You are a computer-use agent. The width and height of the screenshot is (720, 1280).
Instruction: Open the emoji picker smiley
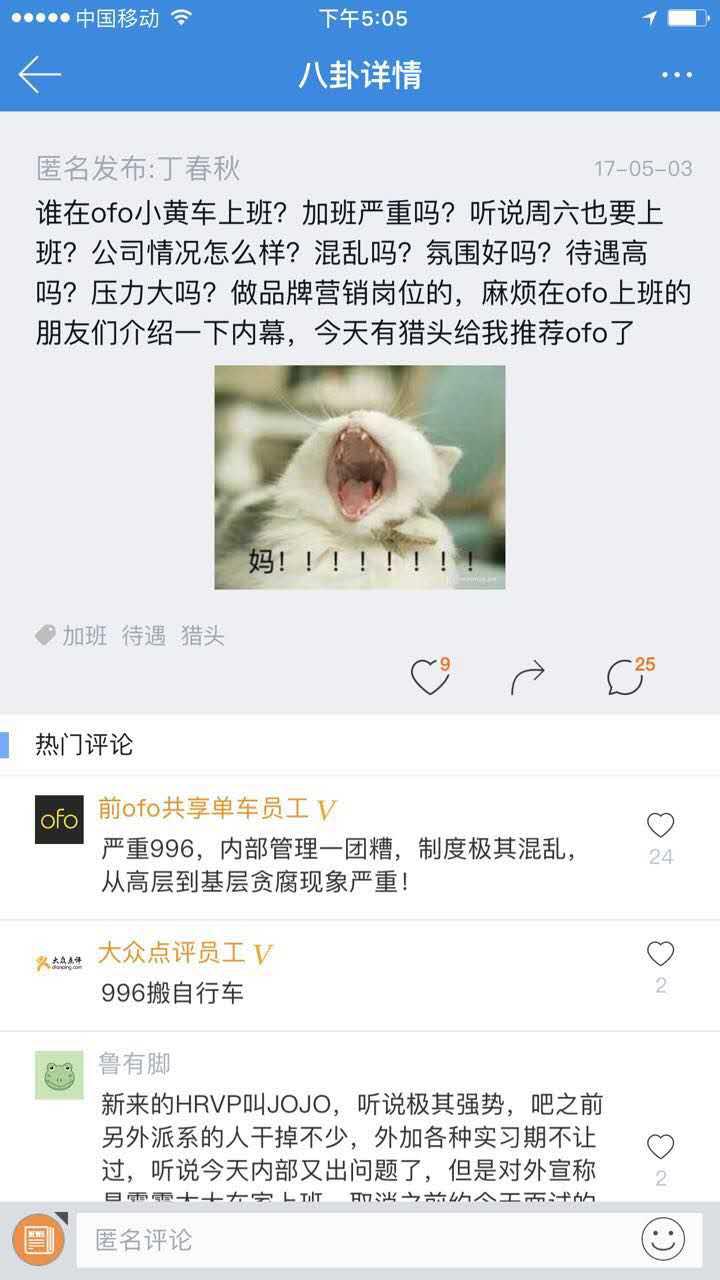click(663, 1241)
